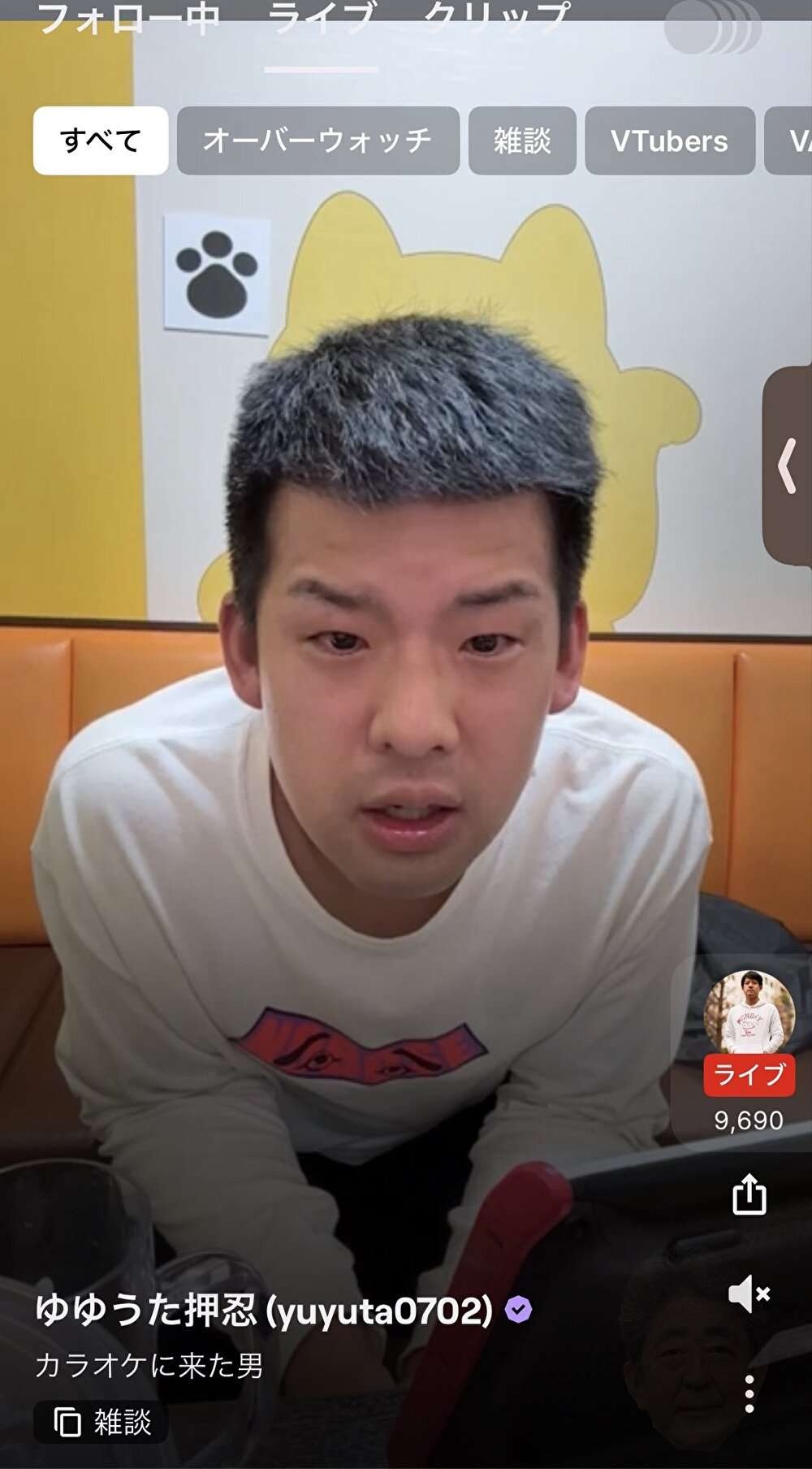Switch to the クリップ tab
812x1469 pixels.
click(x=497, y=16)
